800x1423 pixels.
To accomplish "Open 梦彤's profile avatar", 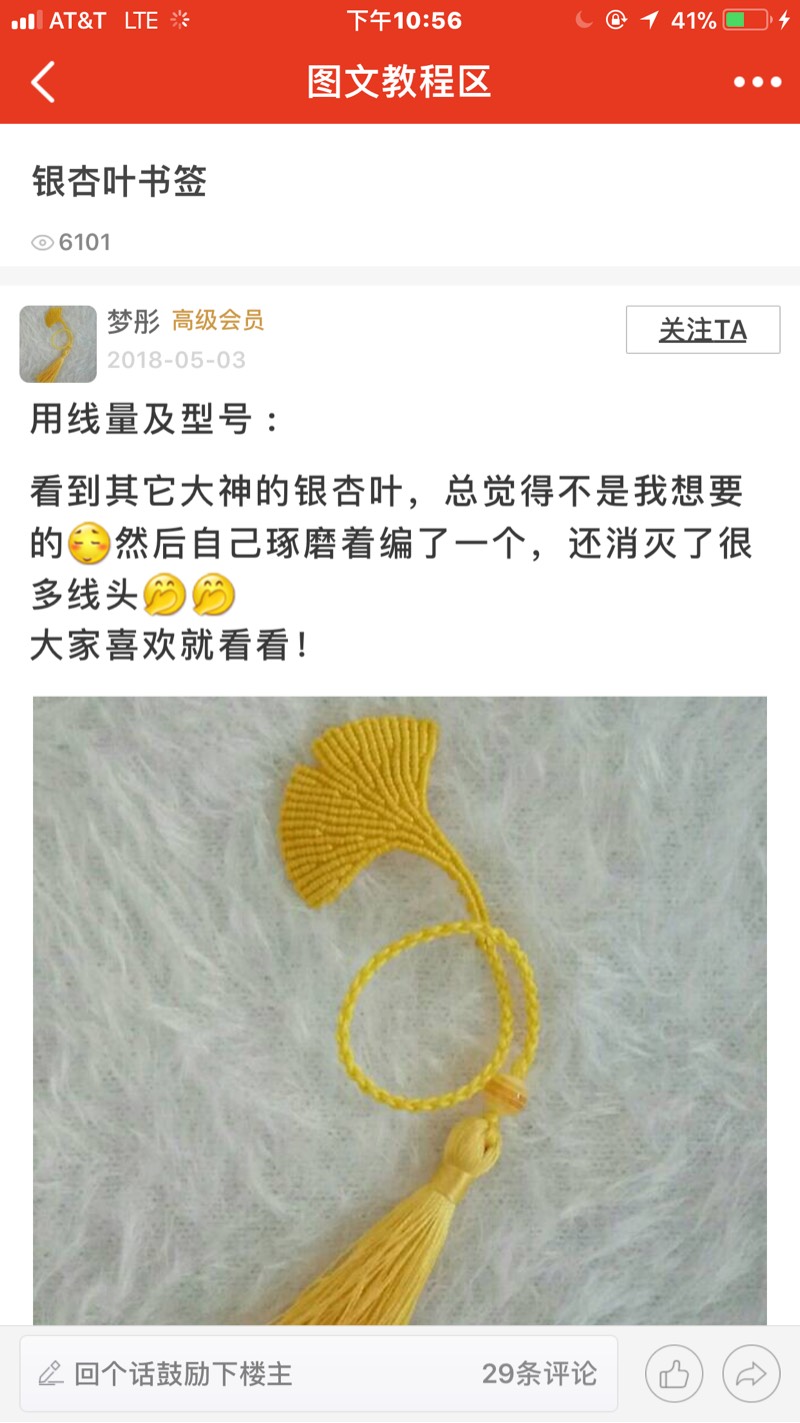I will click(58, 344).
